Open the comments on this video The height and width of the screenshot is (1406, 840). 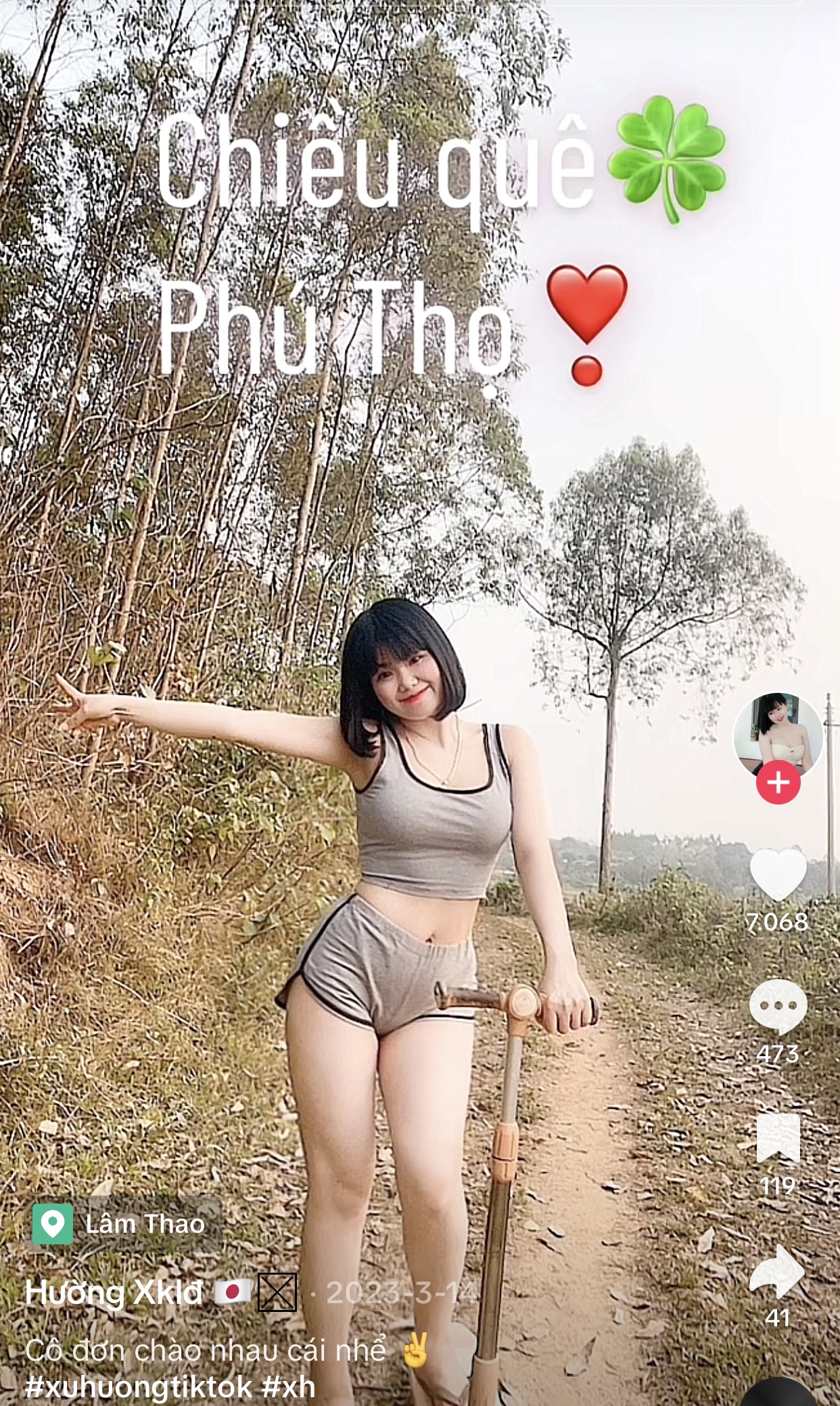pos(778,1006)
